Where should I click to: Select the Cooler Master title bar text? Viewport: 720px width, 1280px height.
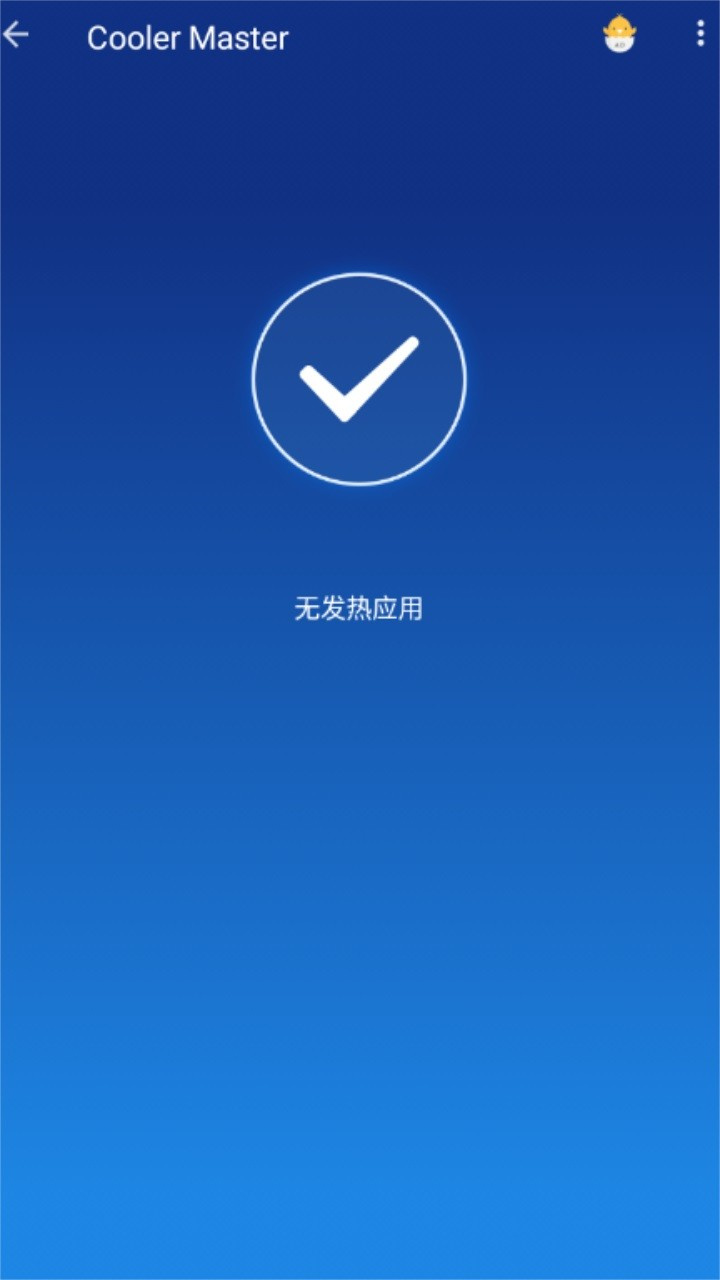(188, 37)
